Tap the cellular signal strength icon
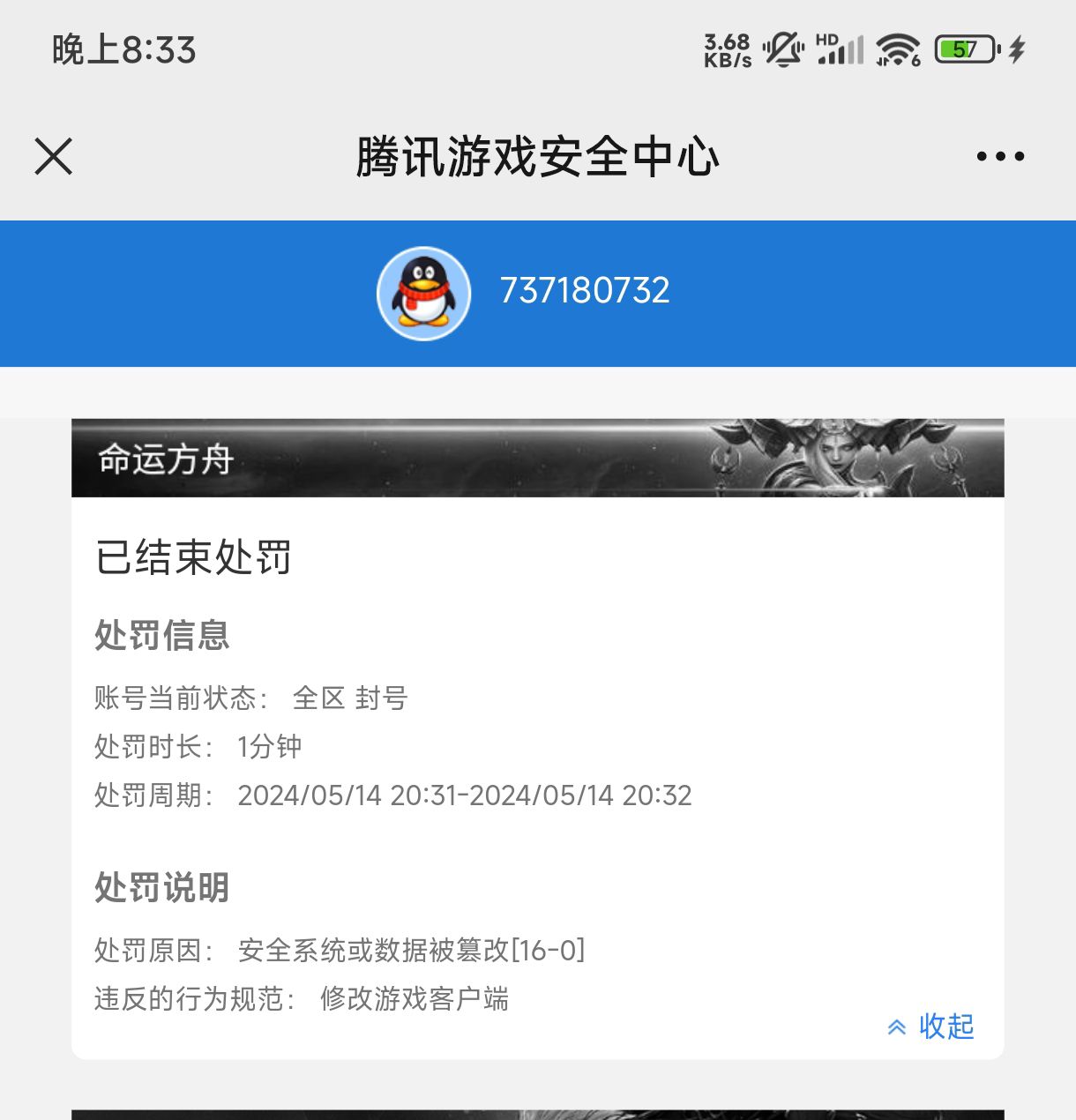The height and width of the screenshot is (1120, 1076). (x=843, y=50)
